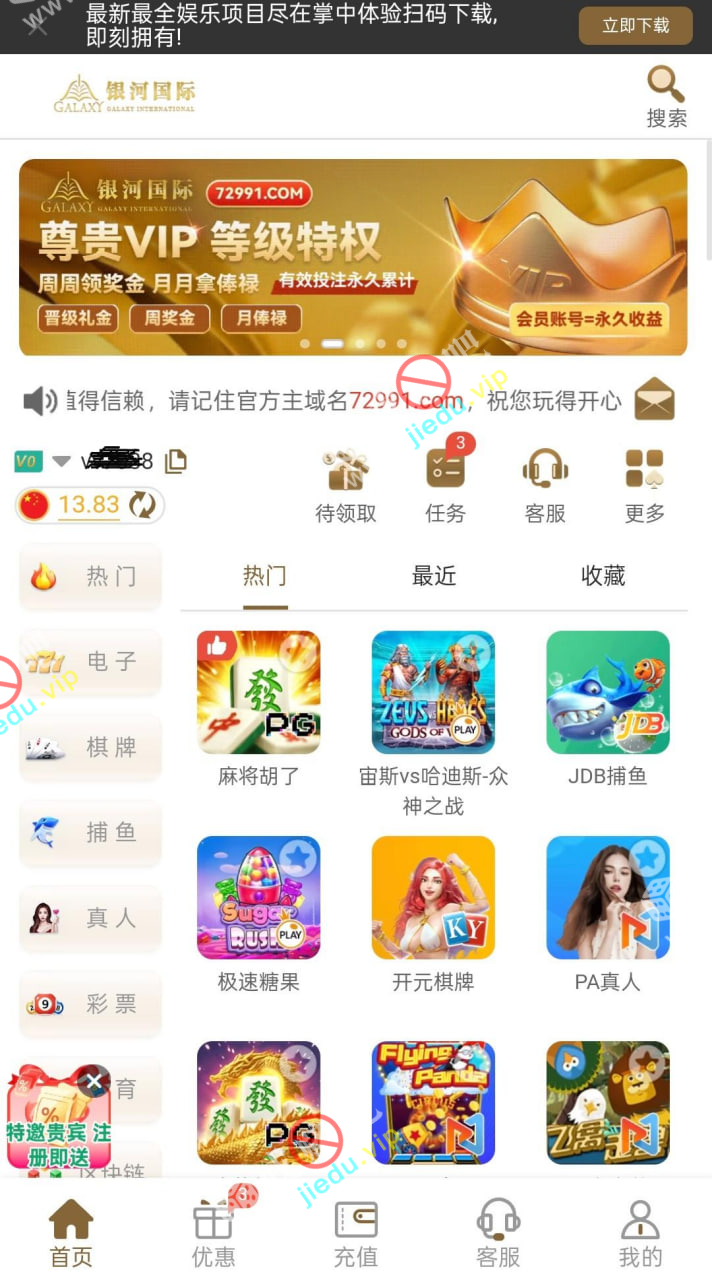Open the 搜索 search icon

point(666,96)
